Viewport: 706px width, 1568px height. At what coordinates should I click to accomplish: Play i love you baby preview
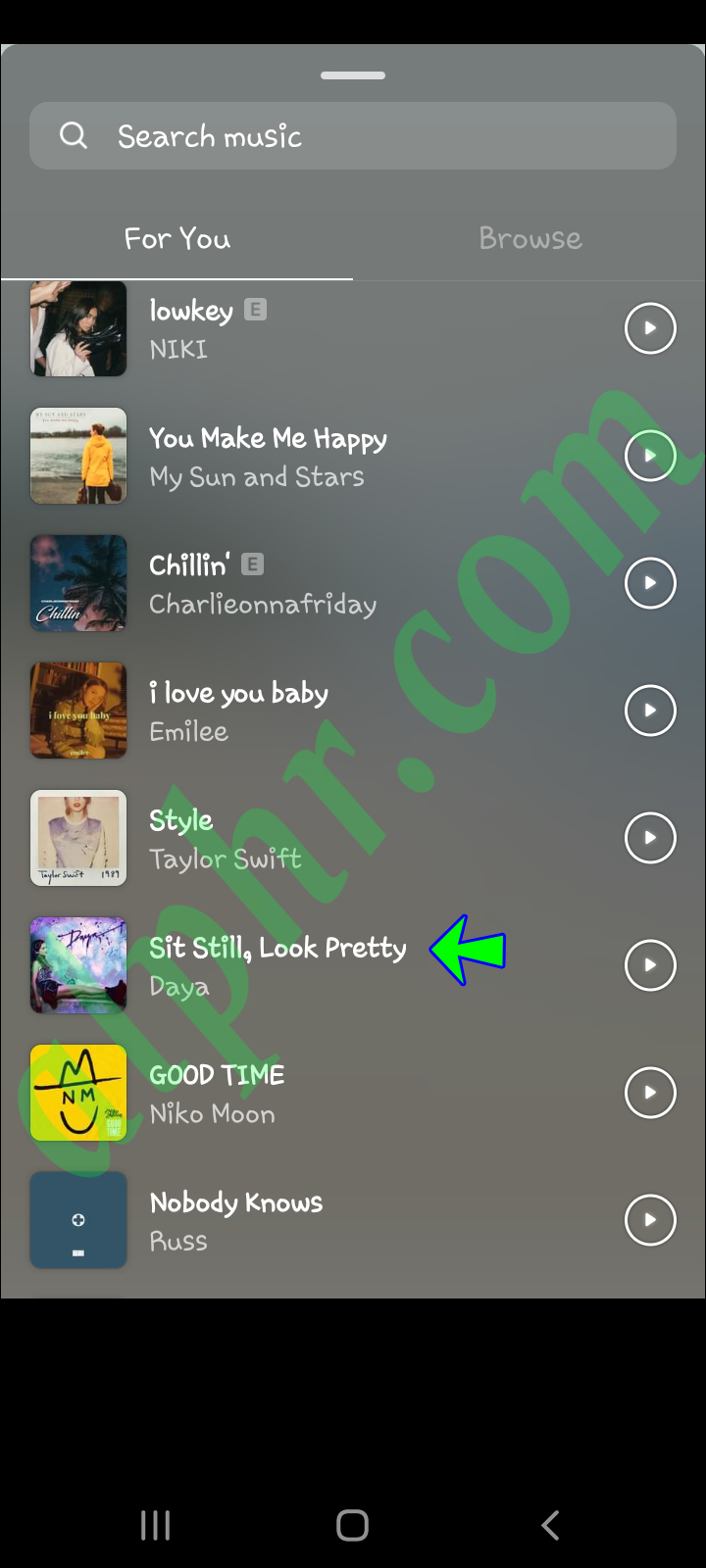coord(650,710)
